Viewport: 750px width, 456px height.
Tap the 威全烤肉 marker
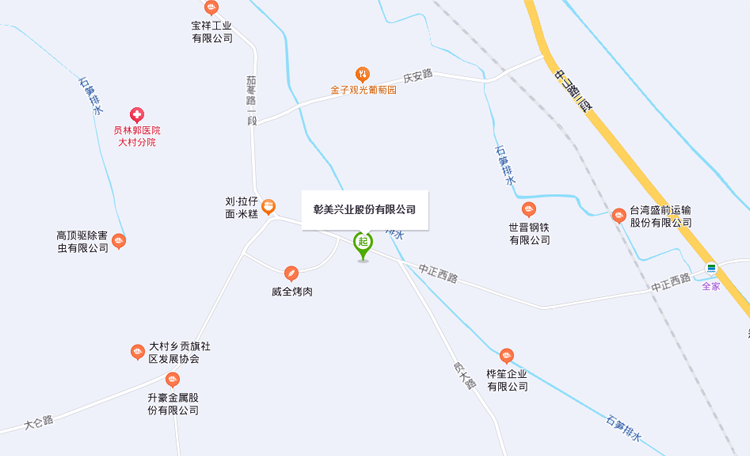(291, 273)
